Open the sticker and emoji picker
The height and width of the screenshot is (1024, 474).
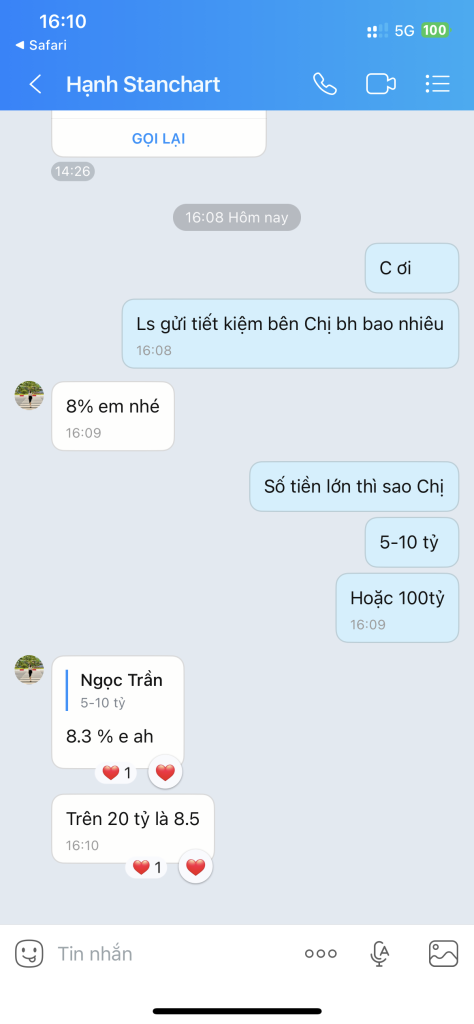(x=29, y=953)
